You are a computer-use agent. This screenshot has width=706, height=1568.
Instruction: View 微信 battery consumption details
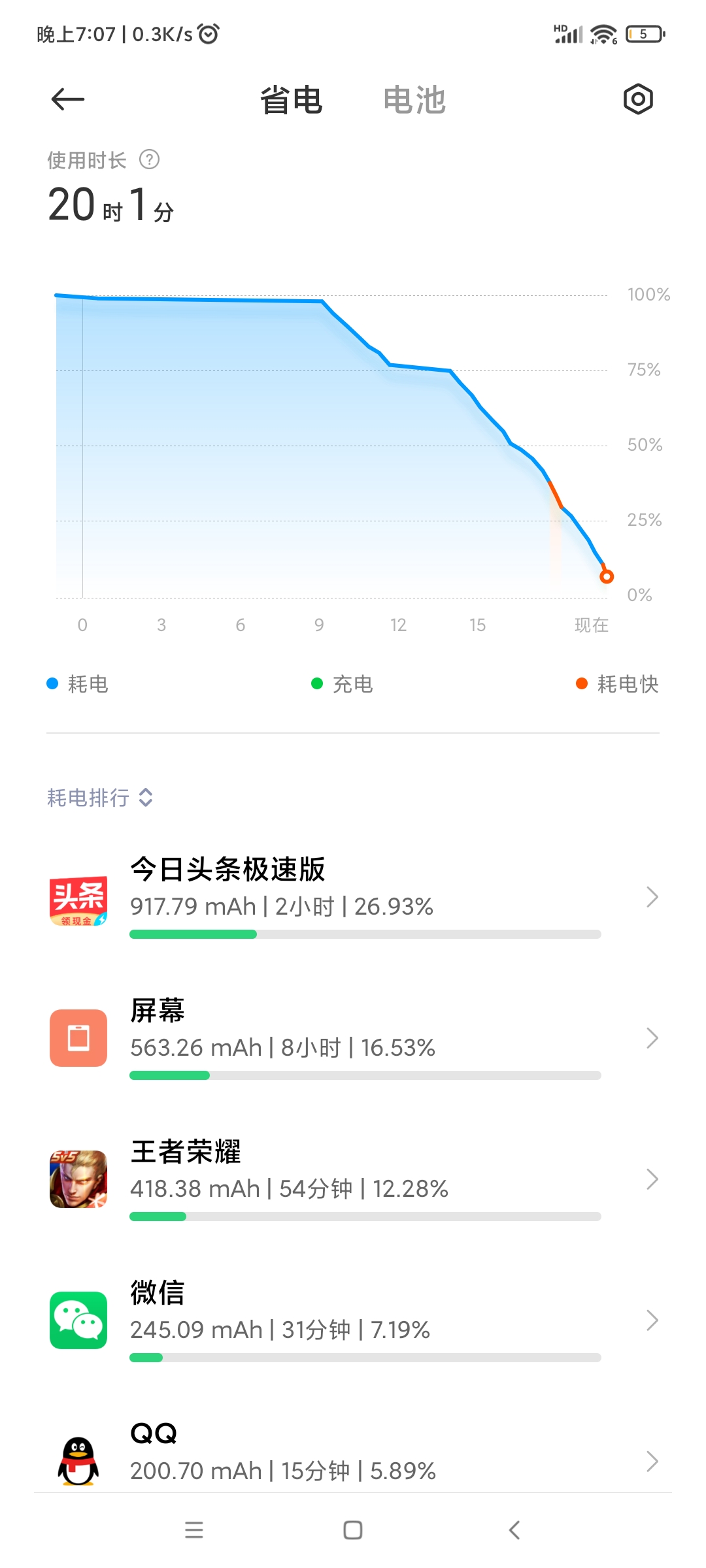click(x=353, y=1320)
